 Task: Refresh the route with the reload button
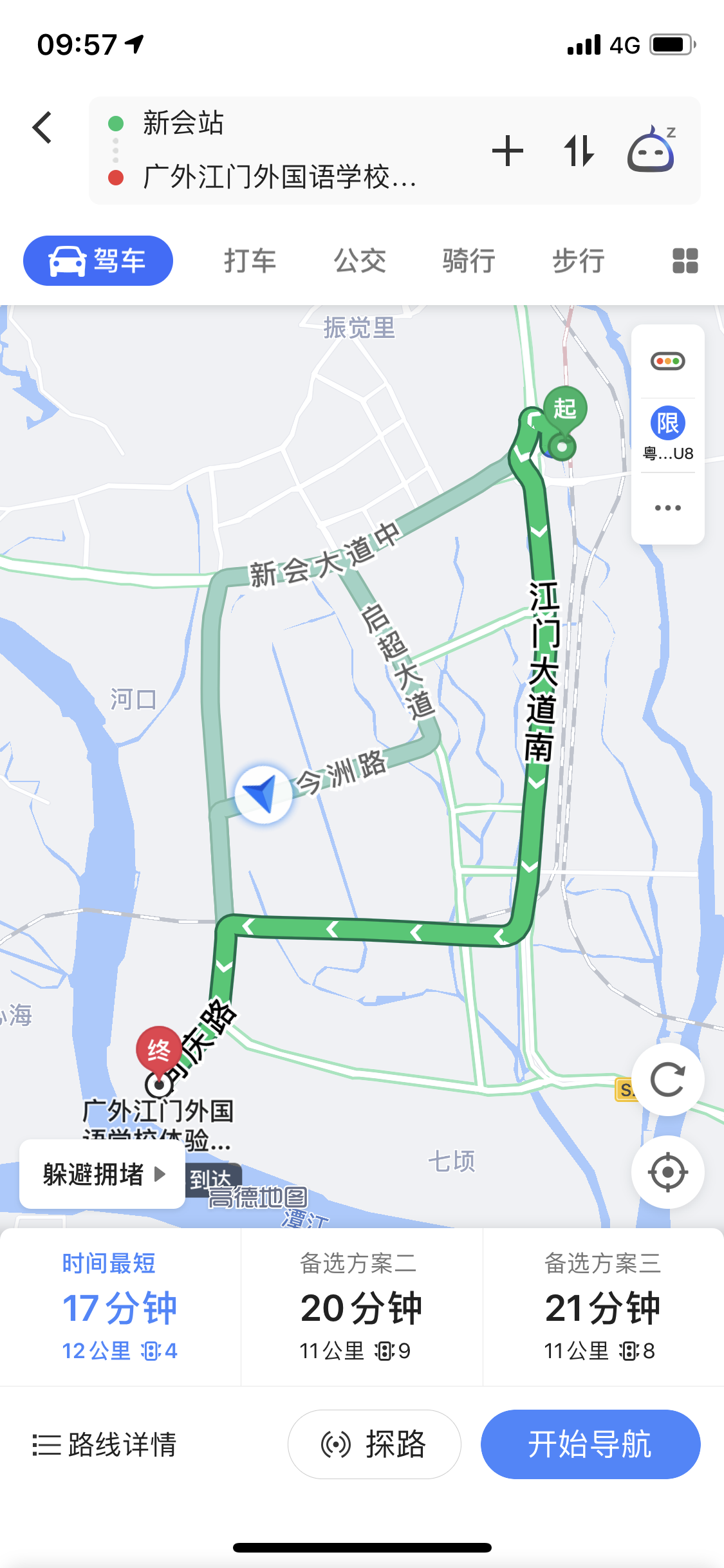667,1079
